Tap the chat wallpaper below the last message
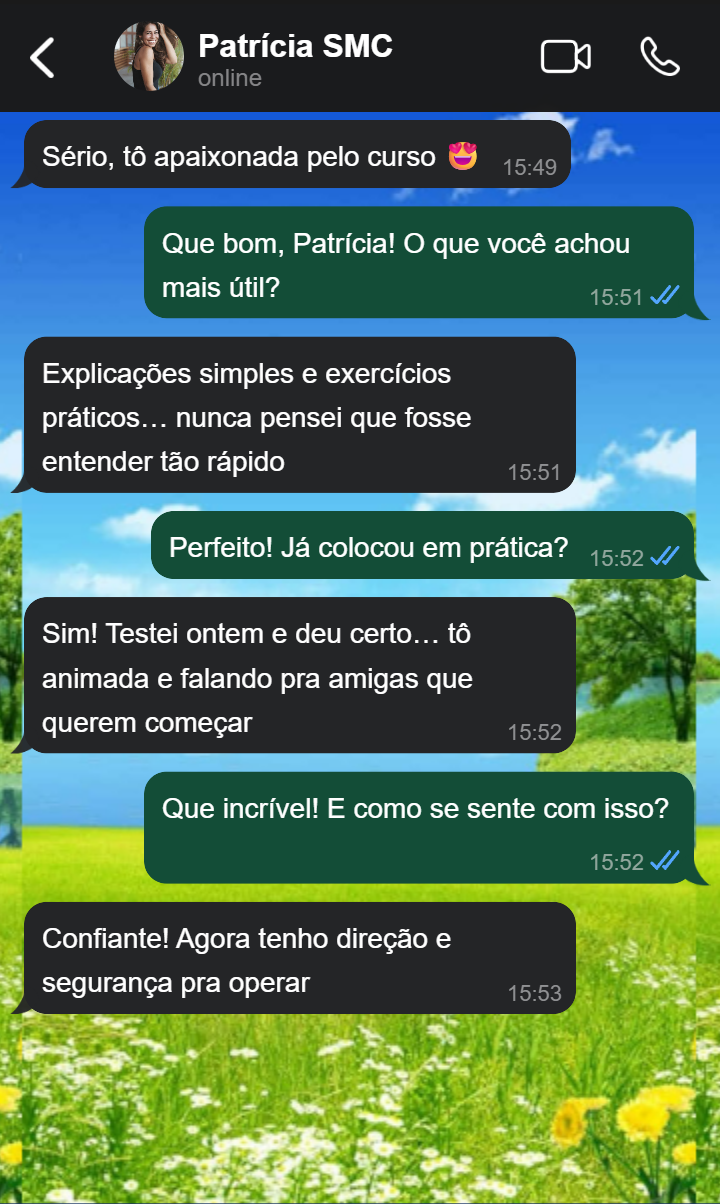This screenshot has height=1204, width=720. (360, 1100)
